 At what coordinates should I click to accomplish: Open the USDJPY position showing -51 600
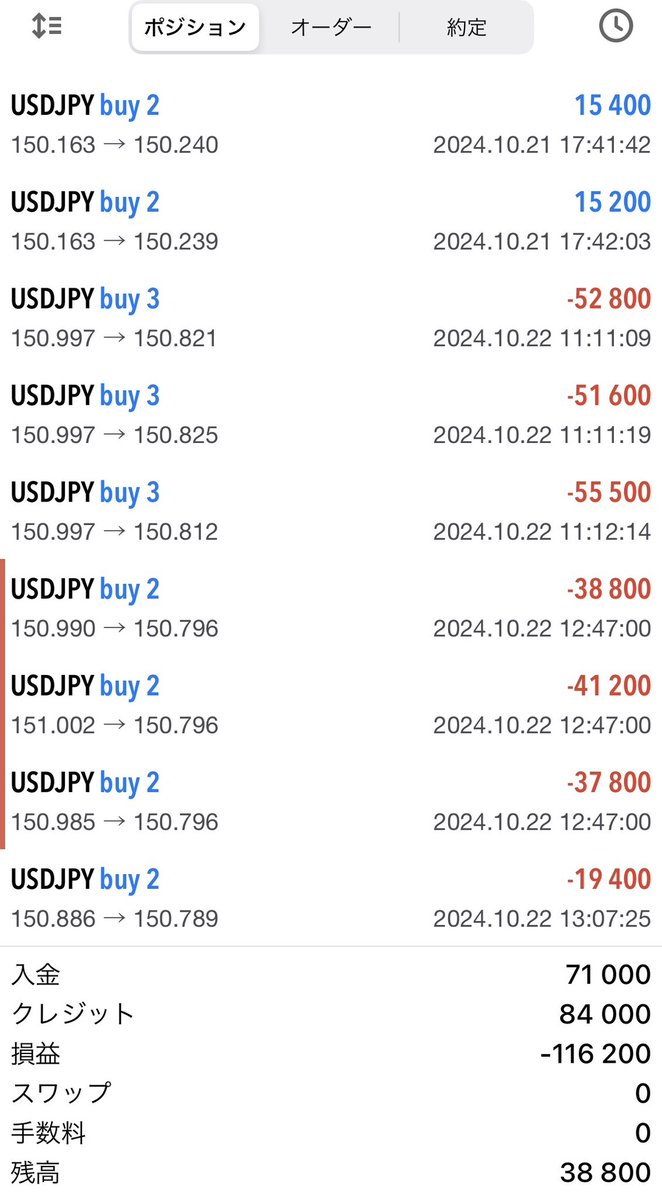(330, 415)
